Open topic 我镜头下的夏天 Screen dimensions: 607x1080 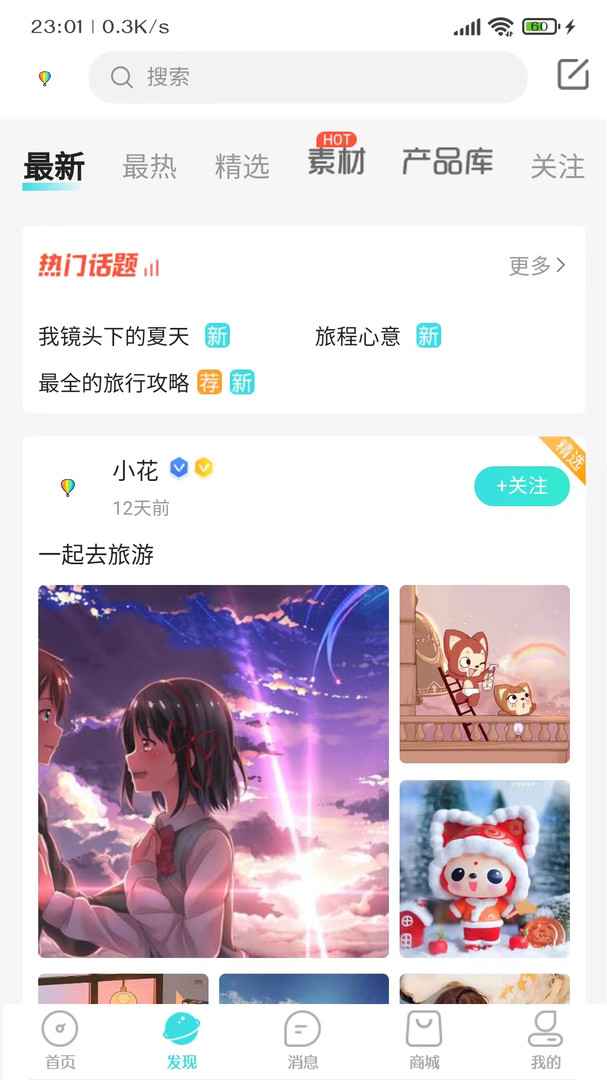[114, 337]
